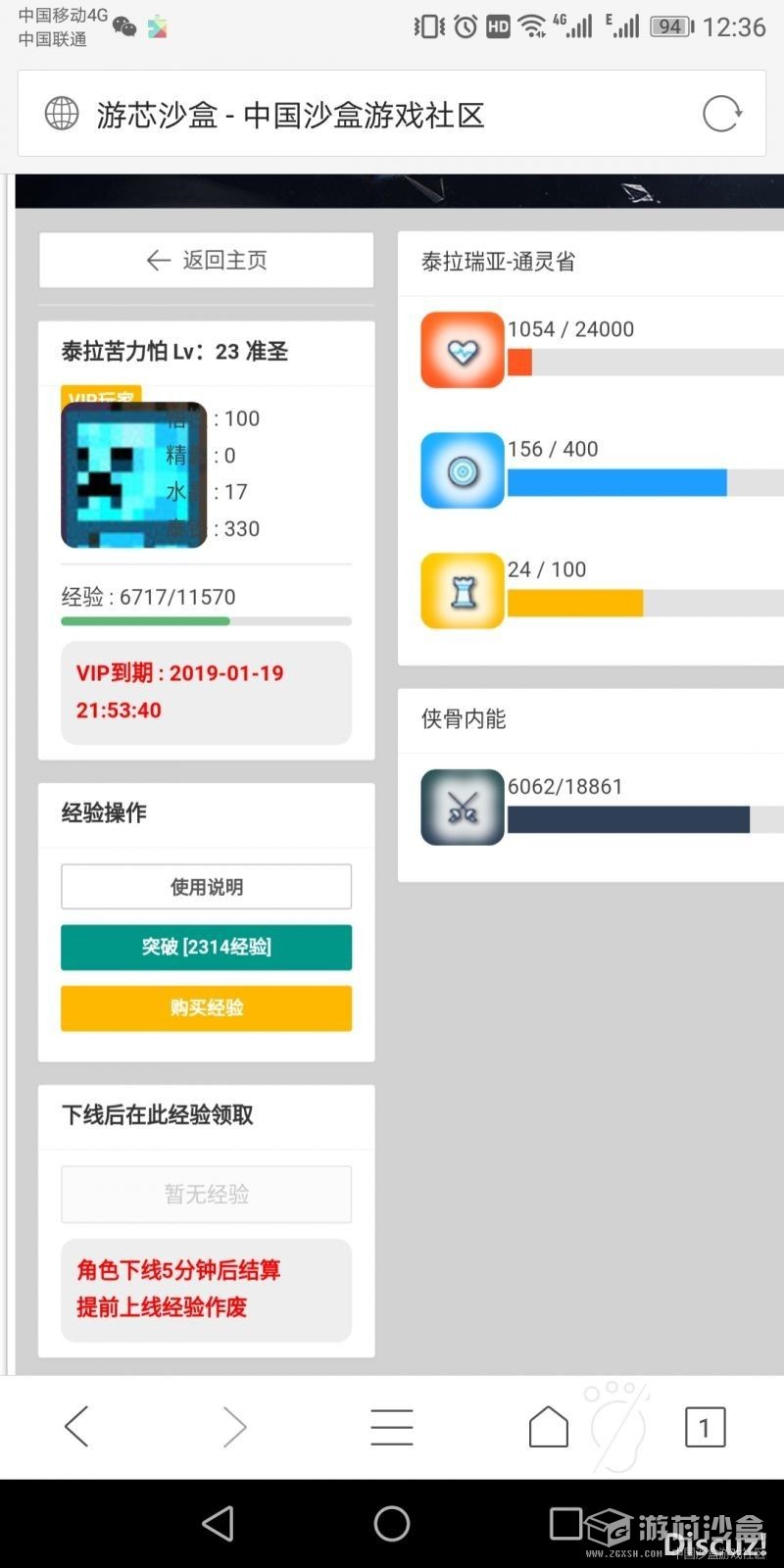Tap the 暂无经验 claim button
This screenshot has width=784, height=1568.
click(x=206, y=1194)
